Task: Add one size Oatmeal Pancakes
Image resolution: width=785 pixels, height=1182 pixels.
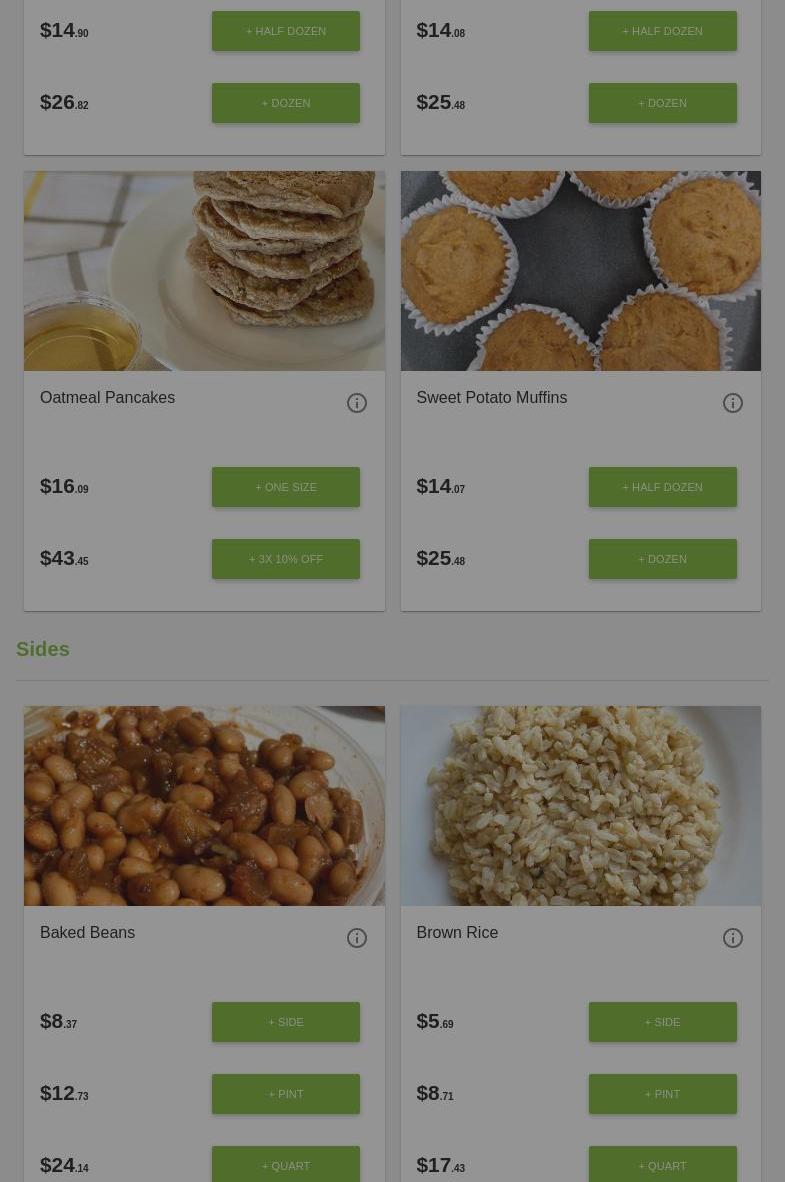Action: (286, 487)
